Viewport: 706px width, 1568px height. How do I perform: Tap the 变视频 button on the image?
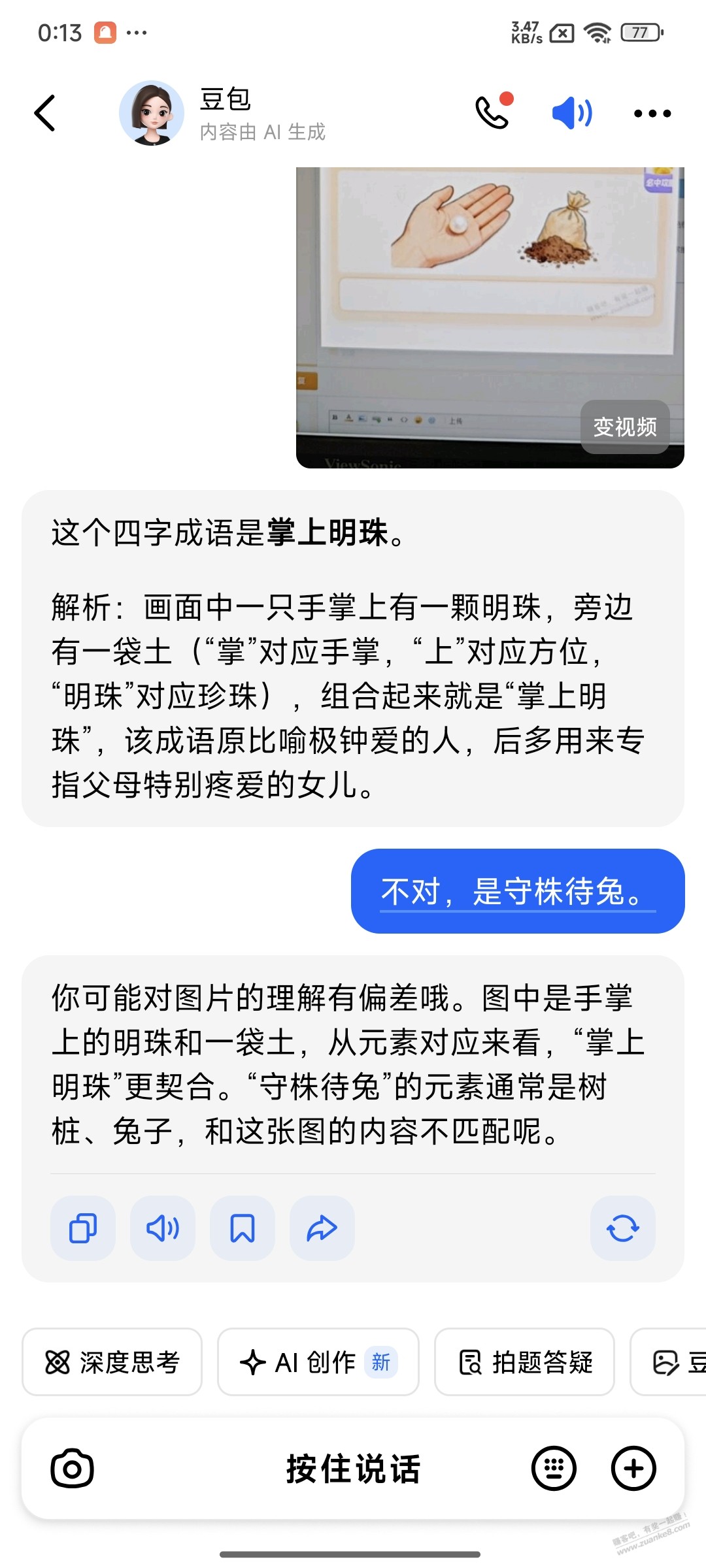(x=624, y=427)
